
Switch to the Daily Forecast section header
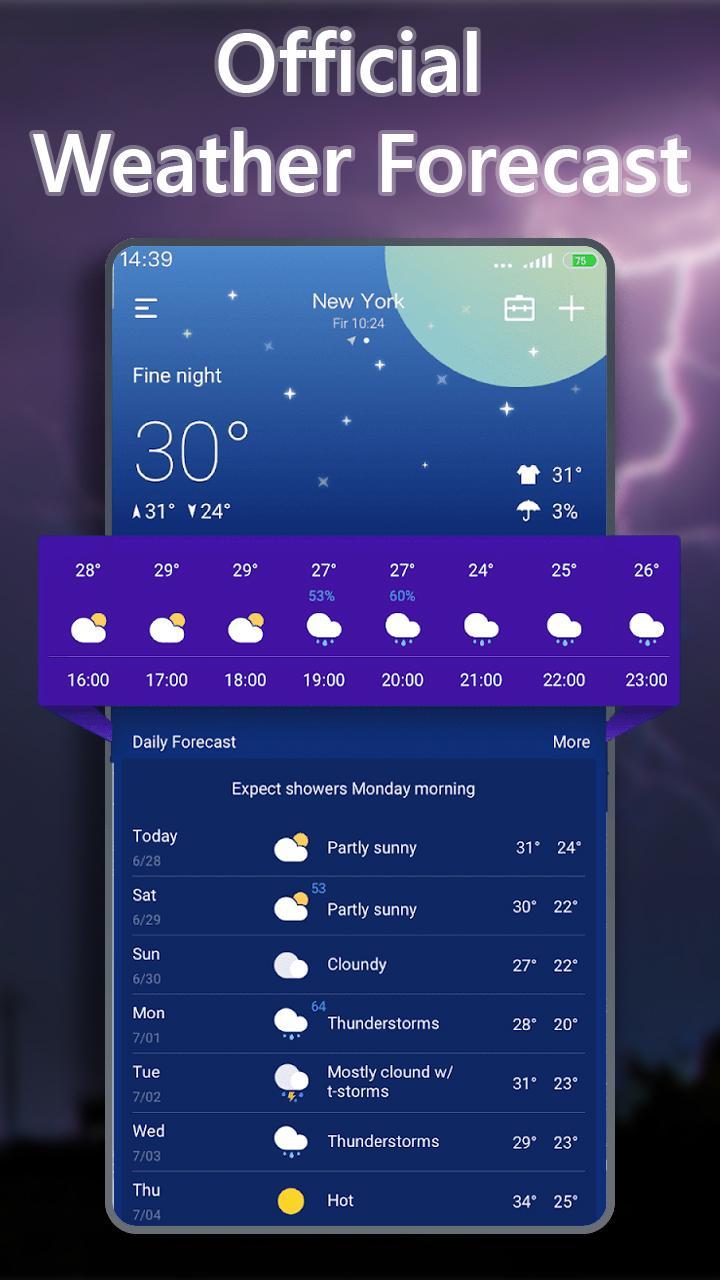[x=184, y=742]
